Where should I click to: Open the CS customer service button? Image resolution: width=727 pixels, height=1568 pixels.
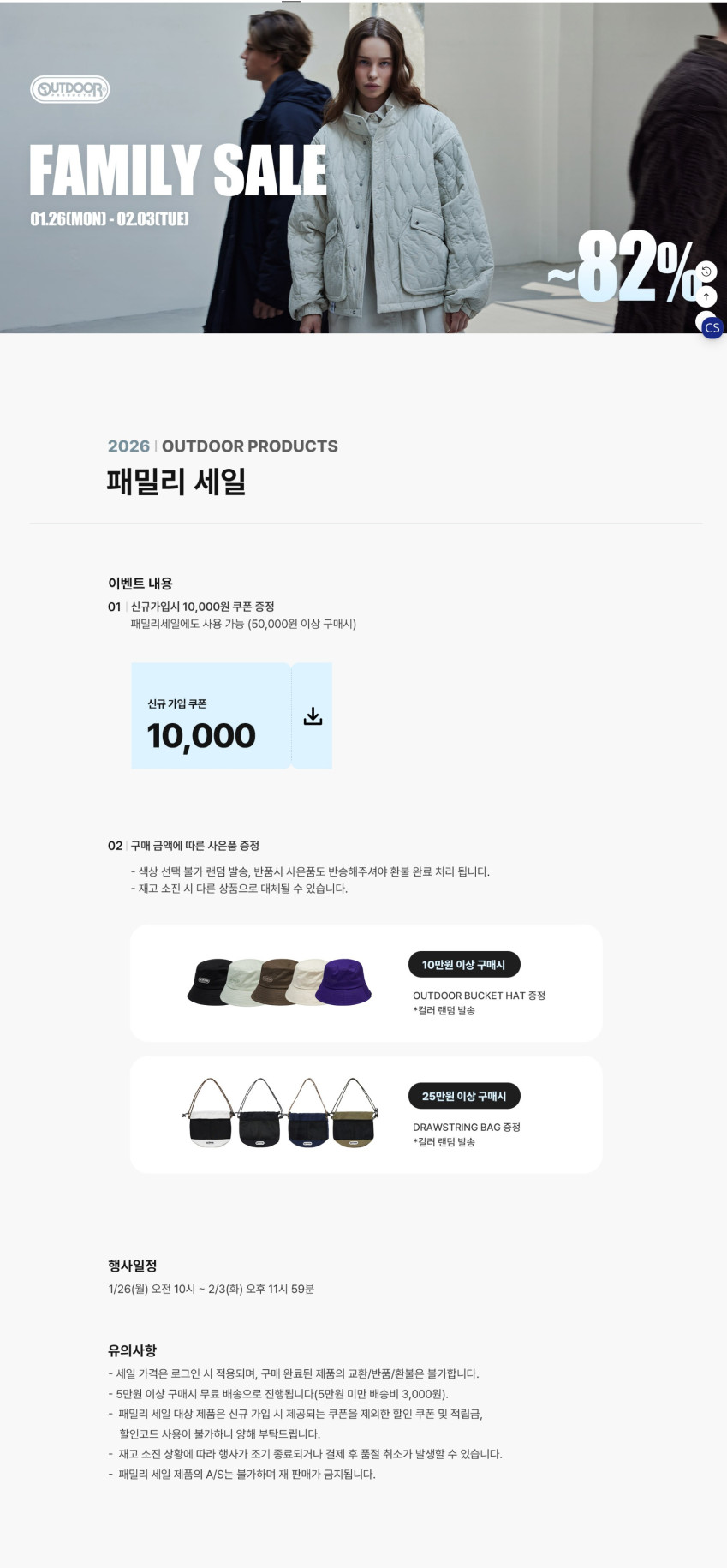pos(712,327)
